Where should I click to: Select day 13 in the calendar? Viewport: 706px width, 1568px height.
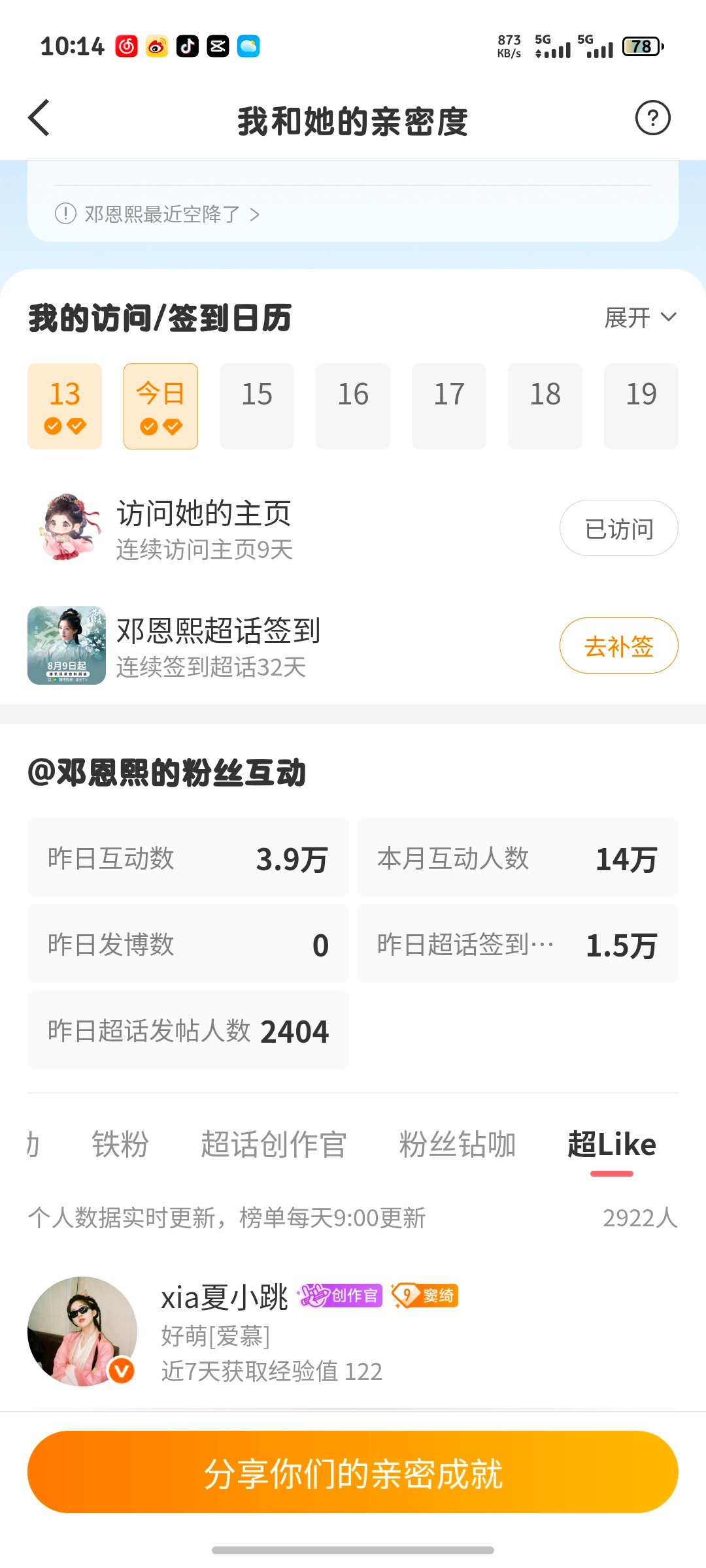pos(65,406)
